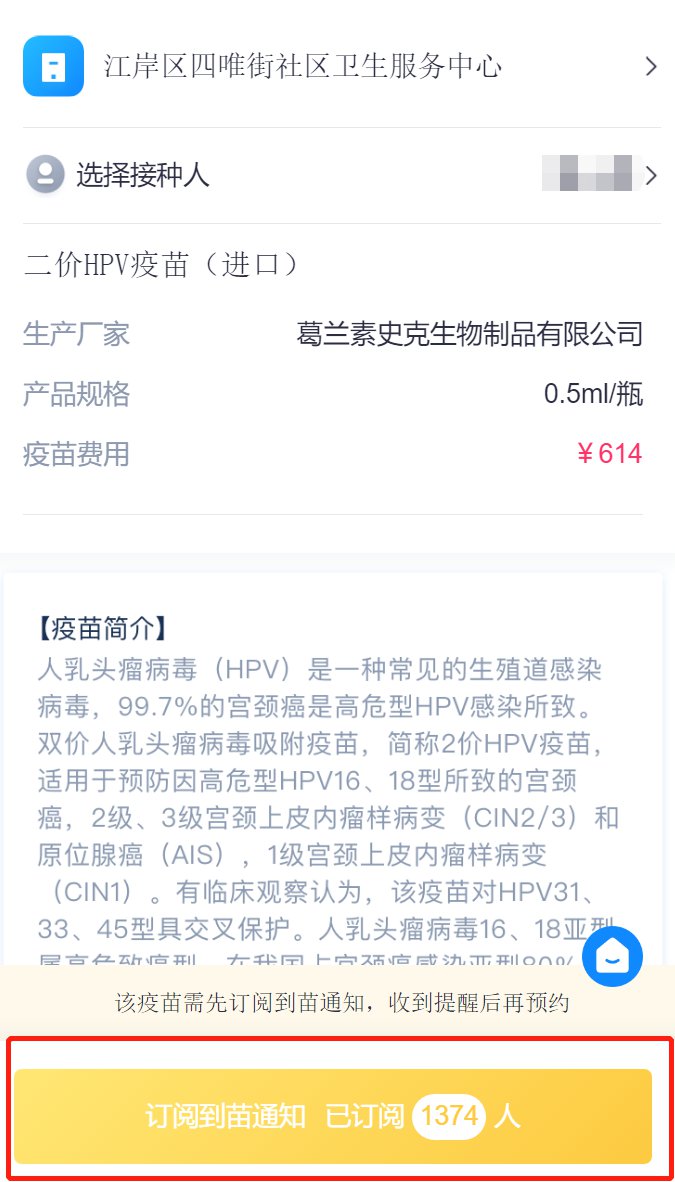Open the blue floating assistant icon
The height and width of the screenshot is (1182, 675).
(x=612, y=957)
